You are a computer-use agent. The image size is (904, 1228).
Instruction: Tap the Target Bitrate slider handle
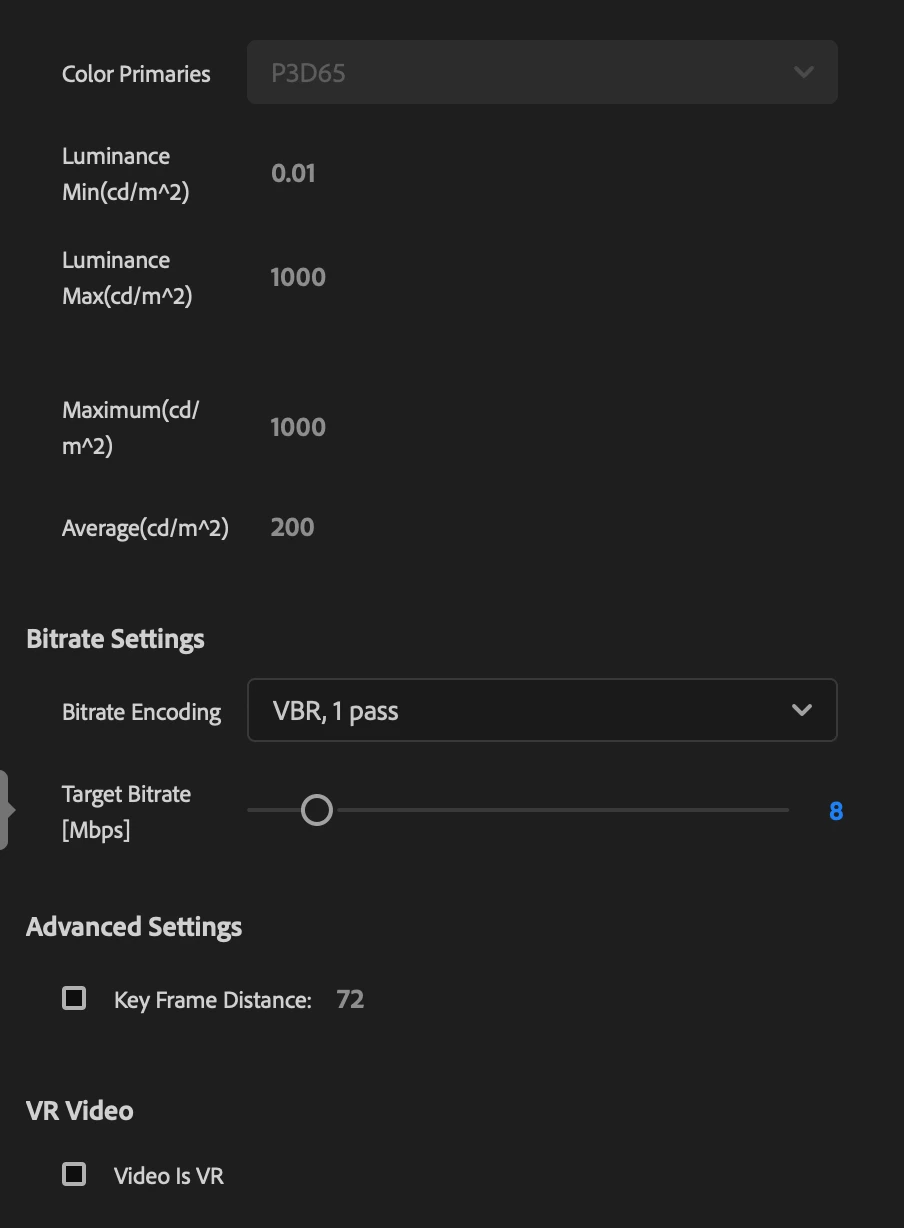click(317, 810)
